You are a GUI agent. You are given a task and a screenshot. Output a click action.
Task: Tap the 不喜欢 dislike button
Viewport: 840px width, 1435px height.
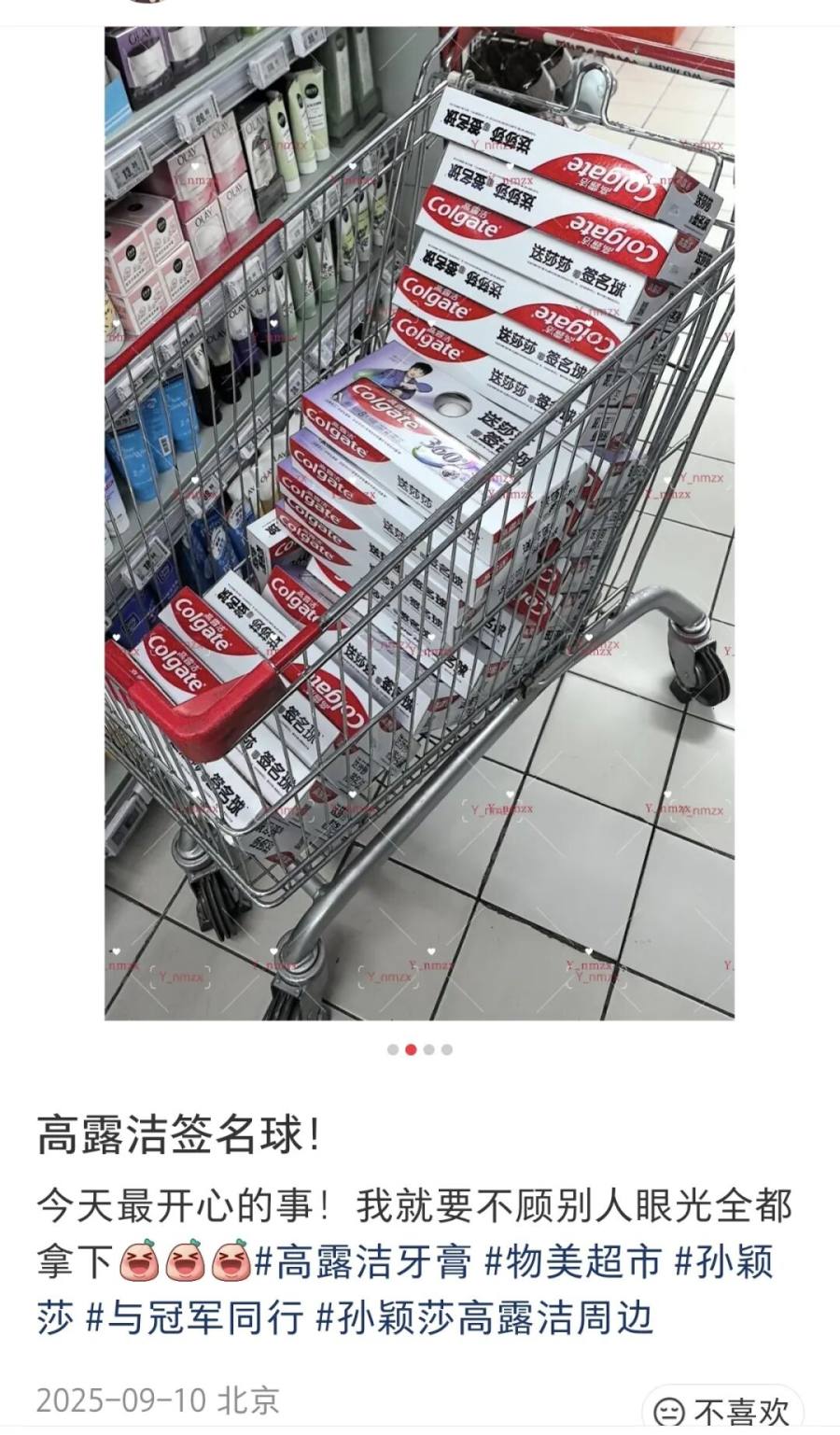(x=722, y=1412)
